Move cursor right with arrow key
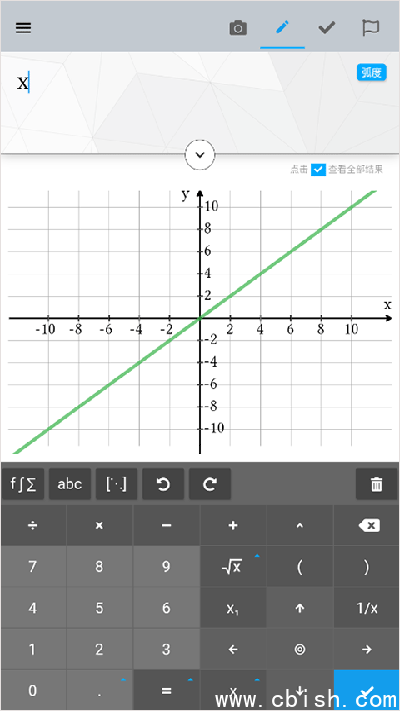 click(366, 649)
